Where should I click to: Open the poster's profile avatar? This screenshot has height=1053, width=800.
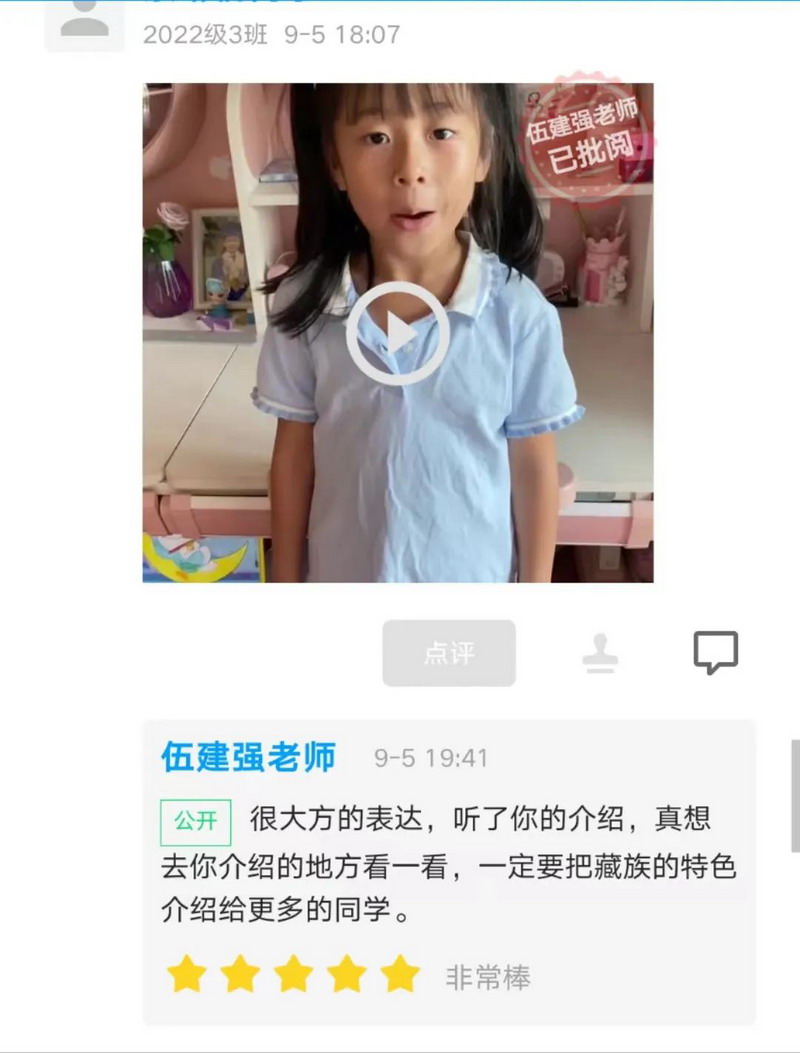point(84,22)
